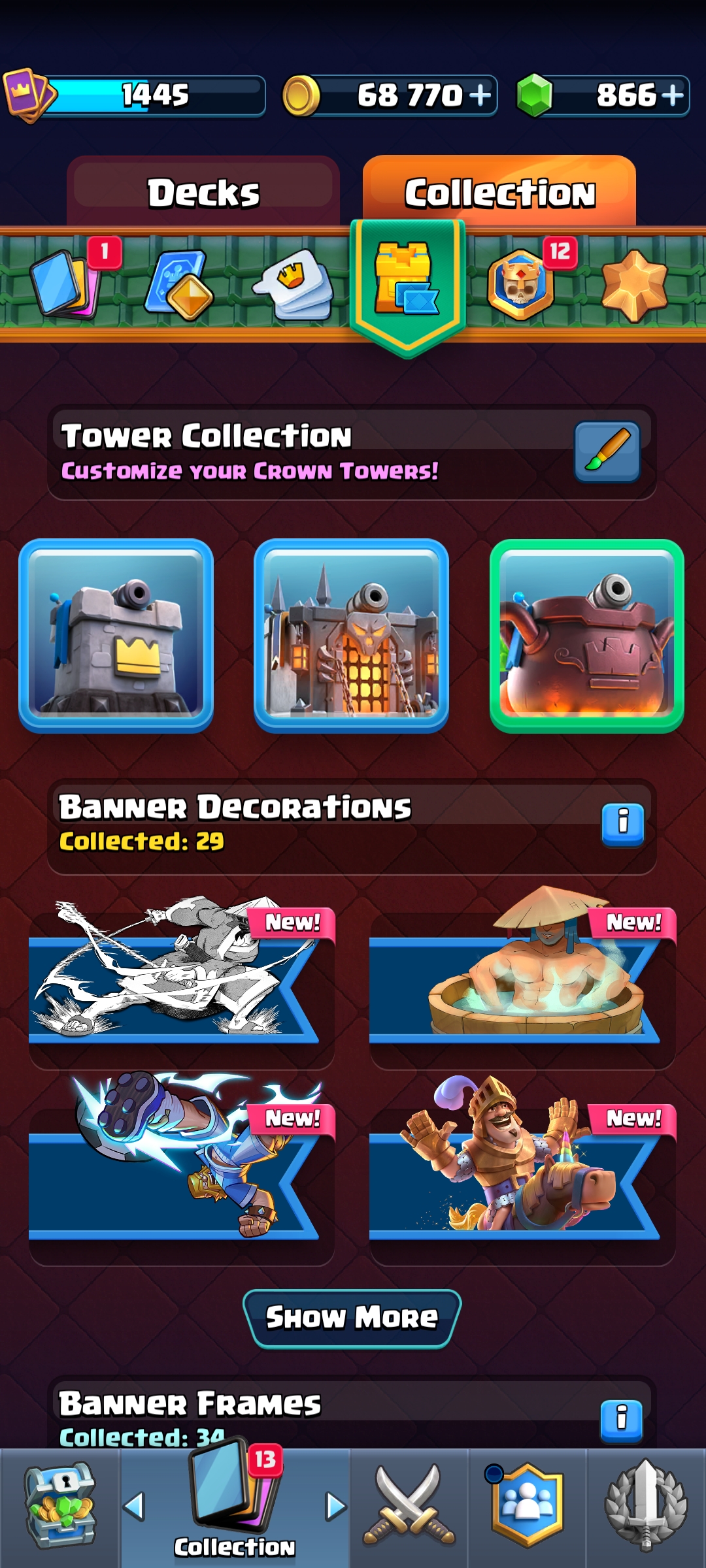This screenshot has width=706, height=1568.
Task: Open the emotes sub-tab
Action: [294, 285]
